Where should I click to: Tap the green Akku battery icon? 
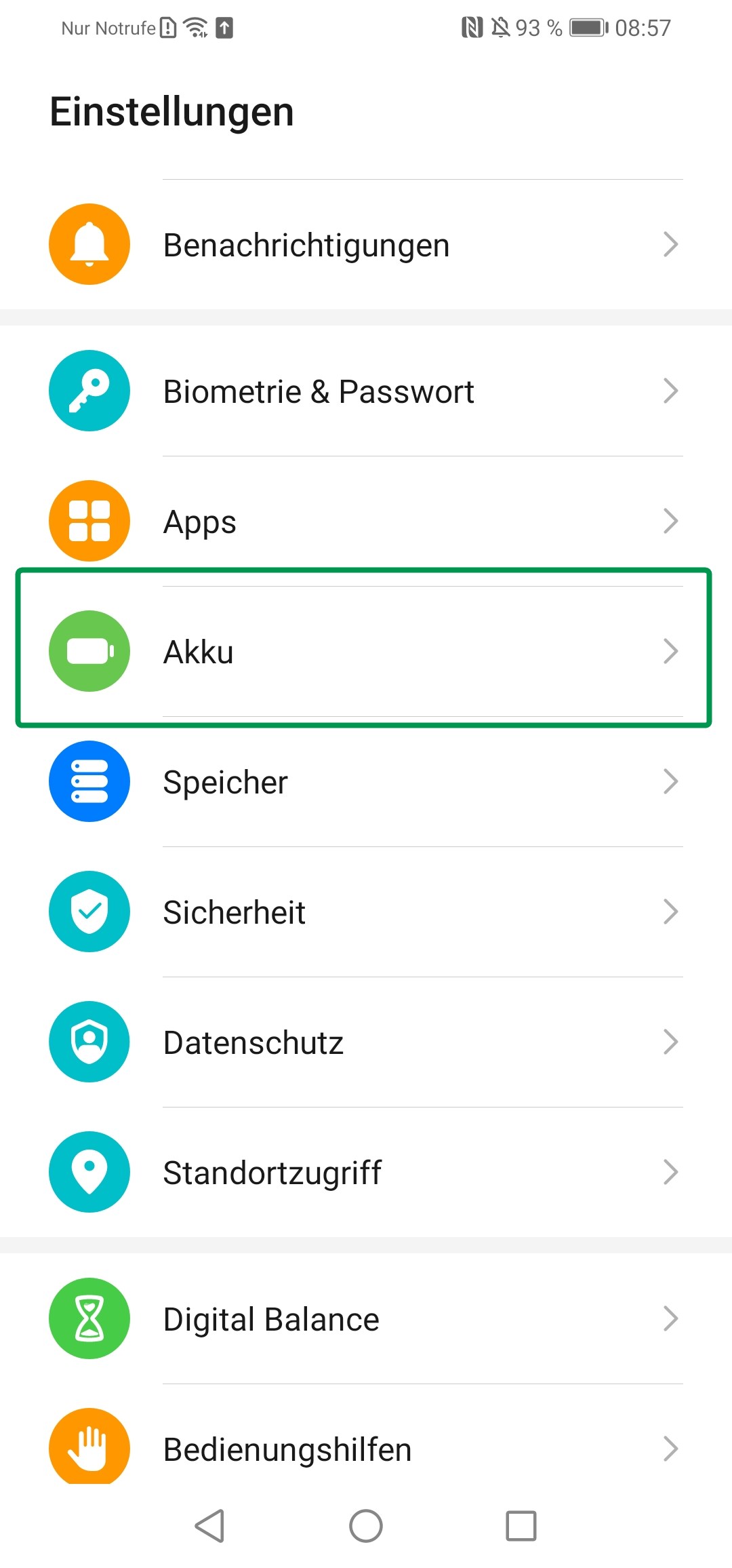tap(89, 650)
